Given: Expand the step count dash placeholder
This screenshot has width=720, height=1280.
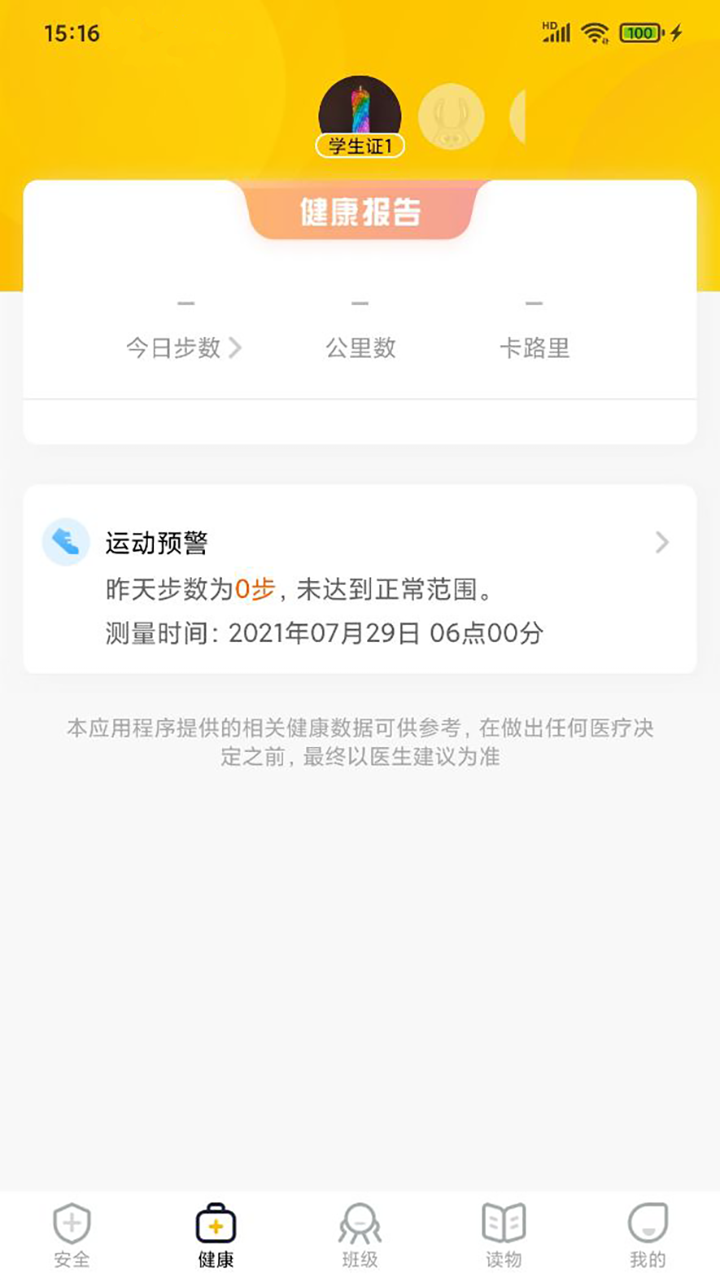Looking at the screenshot, I should pos(184,302).
